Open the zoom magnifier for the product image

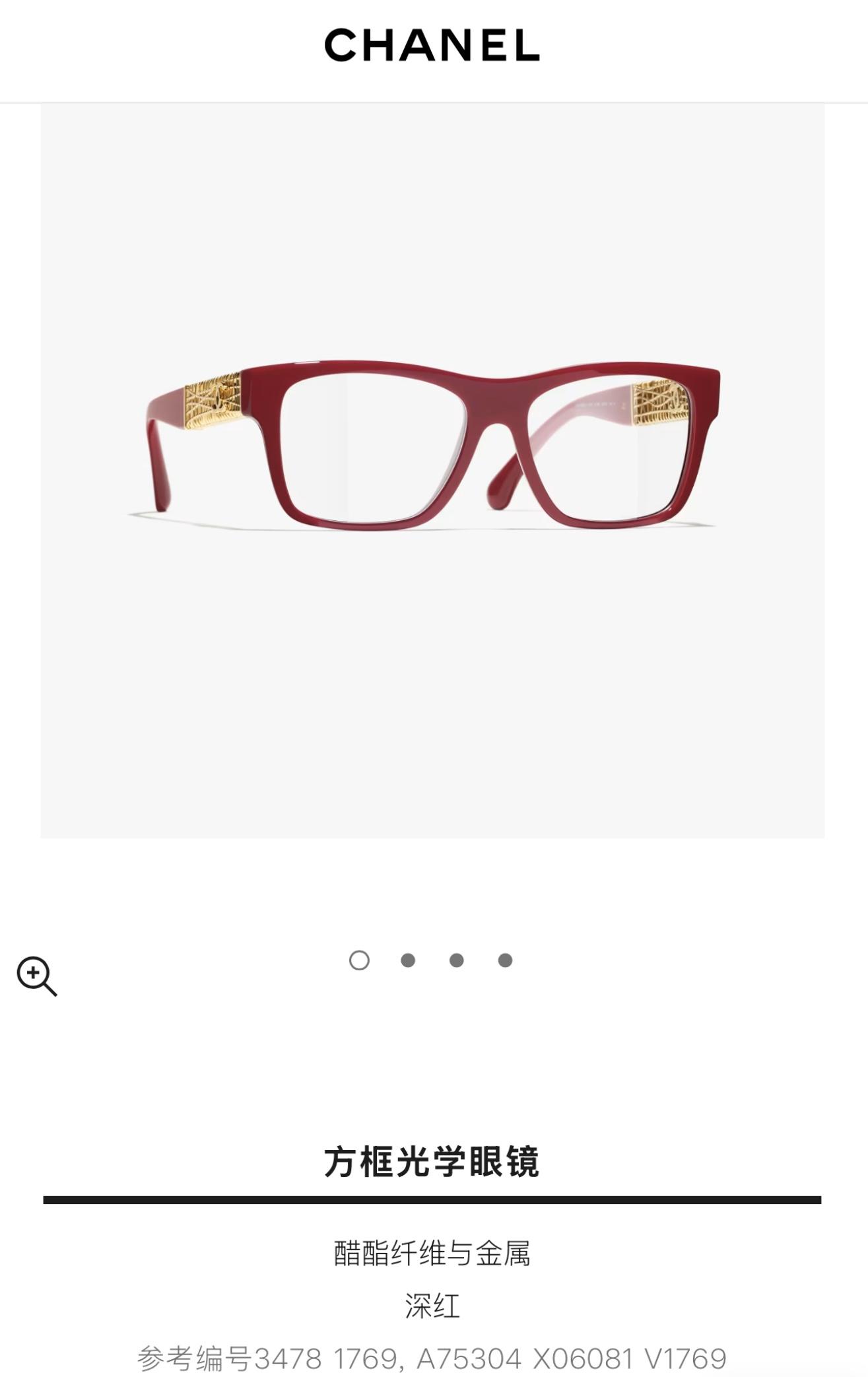coord(36,976)
